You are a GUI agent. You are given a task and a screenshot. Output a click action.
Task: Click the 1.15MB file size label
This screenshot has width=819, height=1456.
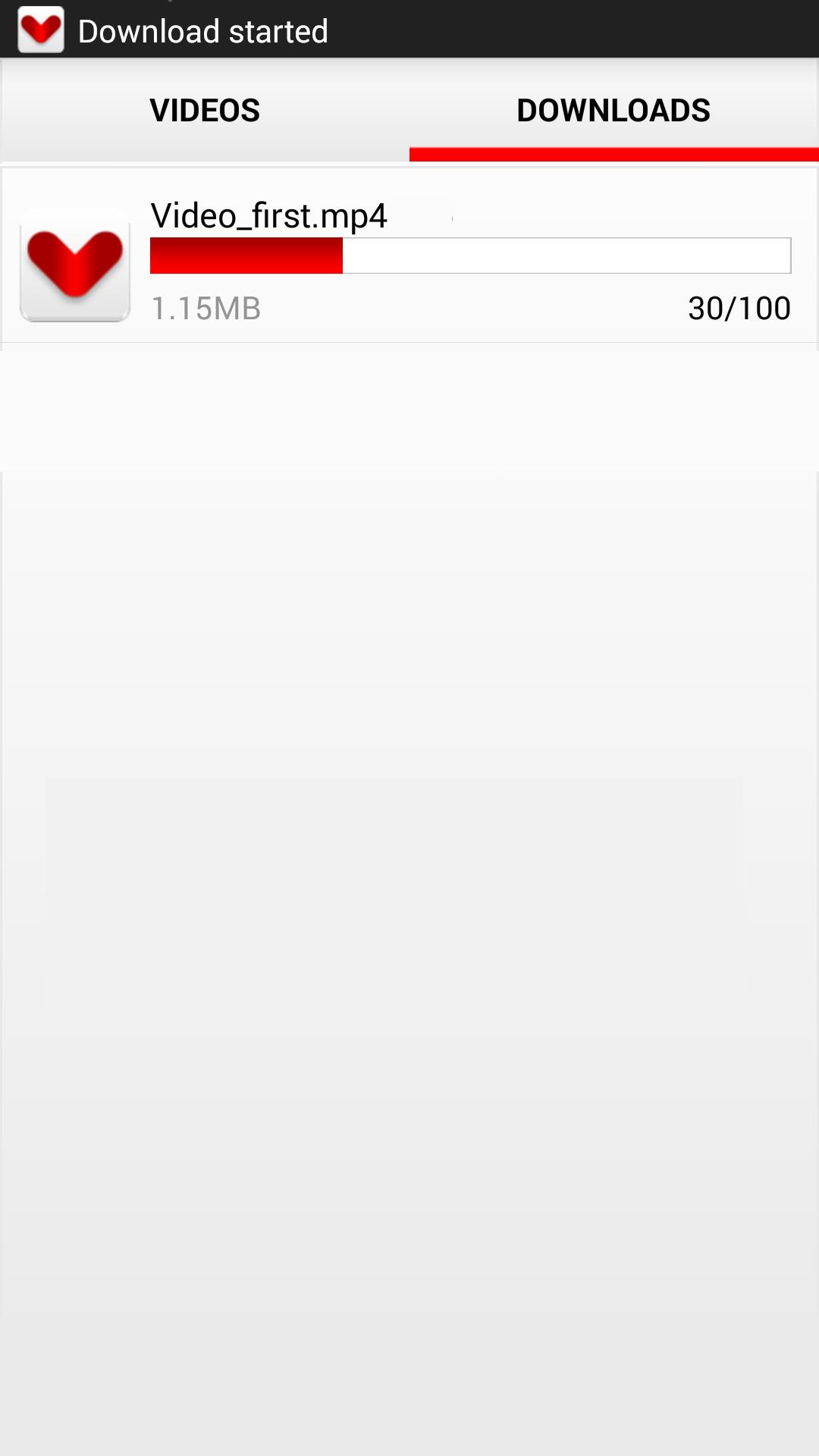coord(206,307)
